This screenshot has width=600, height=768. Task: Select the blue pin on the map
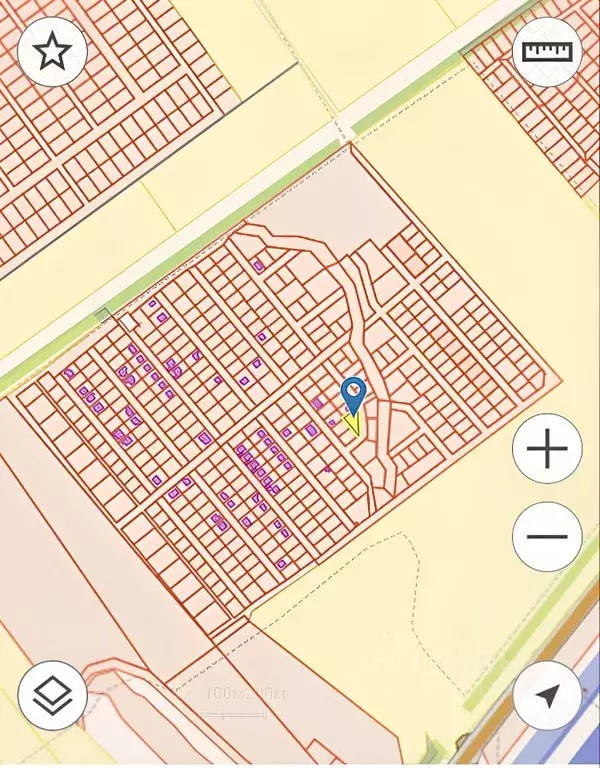tap(353, 394)
